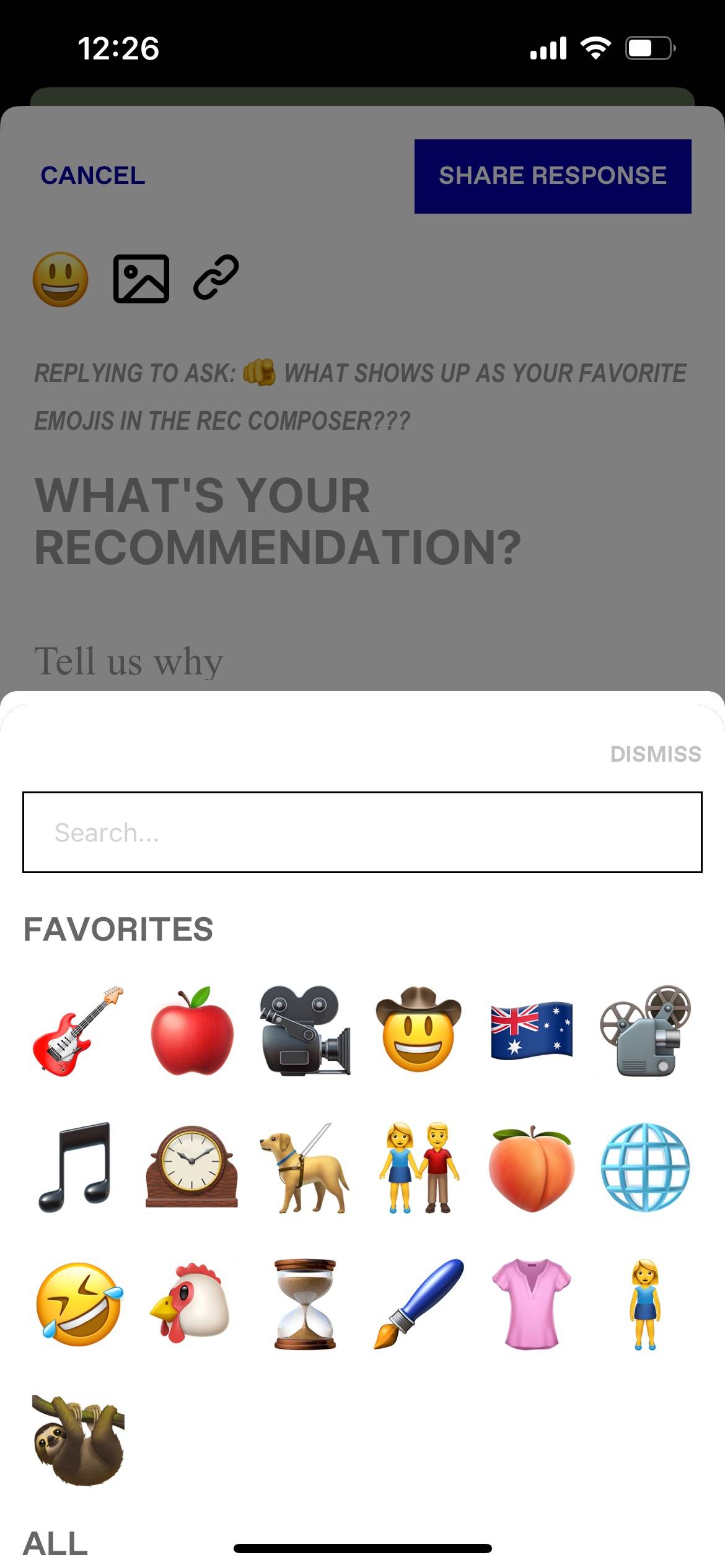Screen dimensions: 725x1568
Task: Choose the sloth emoji
Action: tap(78, 1440)
